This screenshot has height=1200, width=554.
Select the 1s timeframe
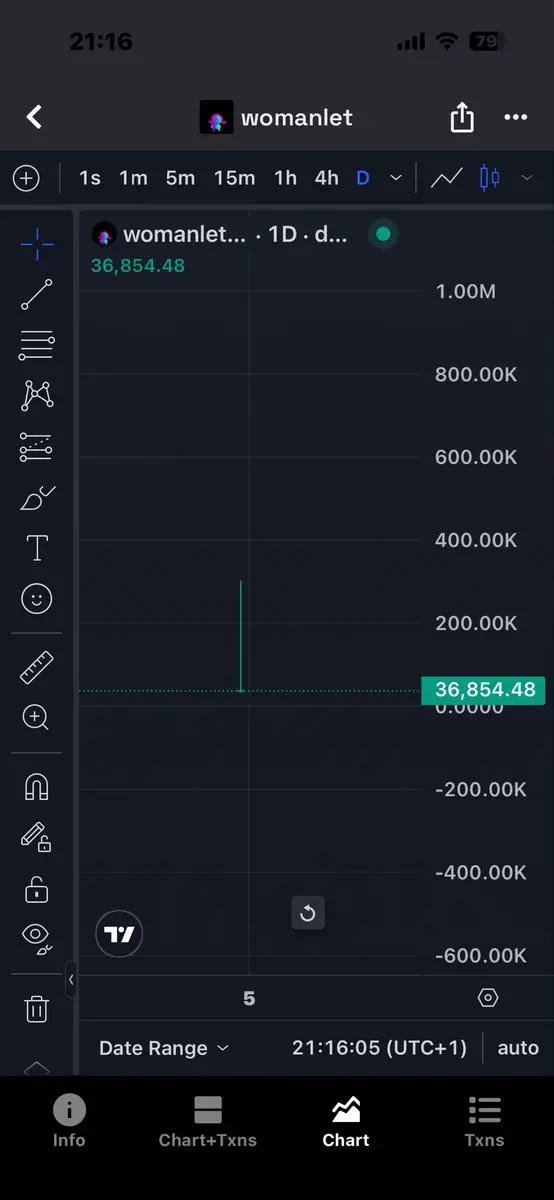90,178
